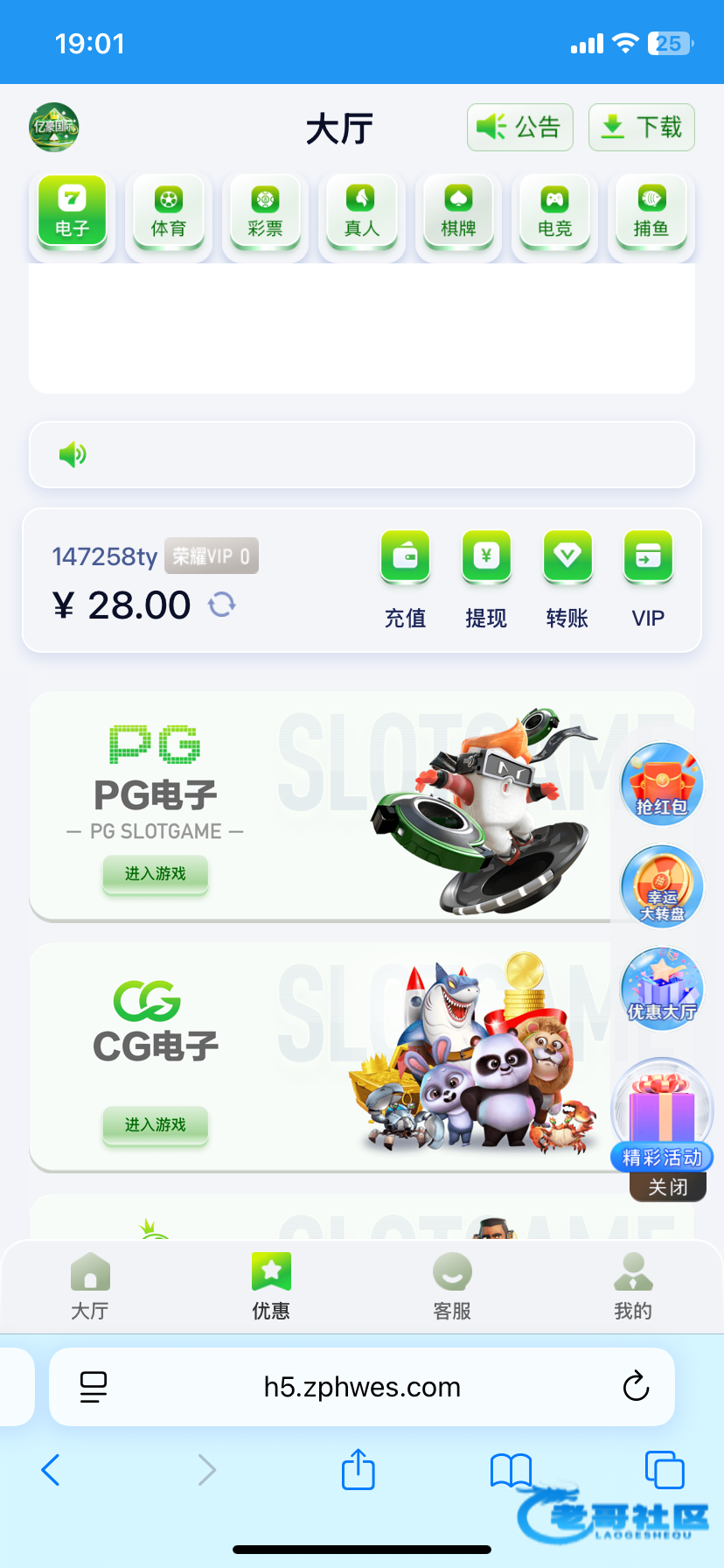This screenshot has height=1568, width=724.
Task: Open the 捕鱼 fishing category
Action: tap(651, 213)
